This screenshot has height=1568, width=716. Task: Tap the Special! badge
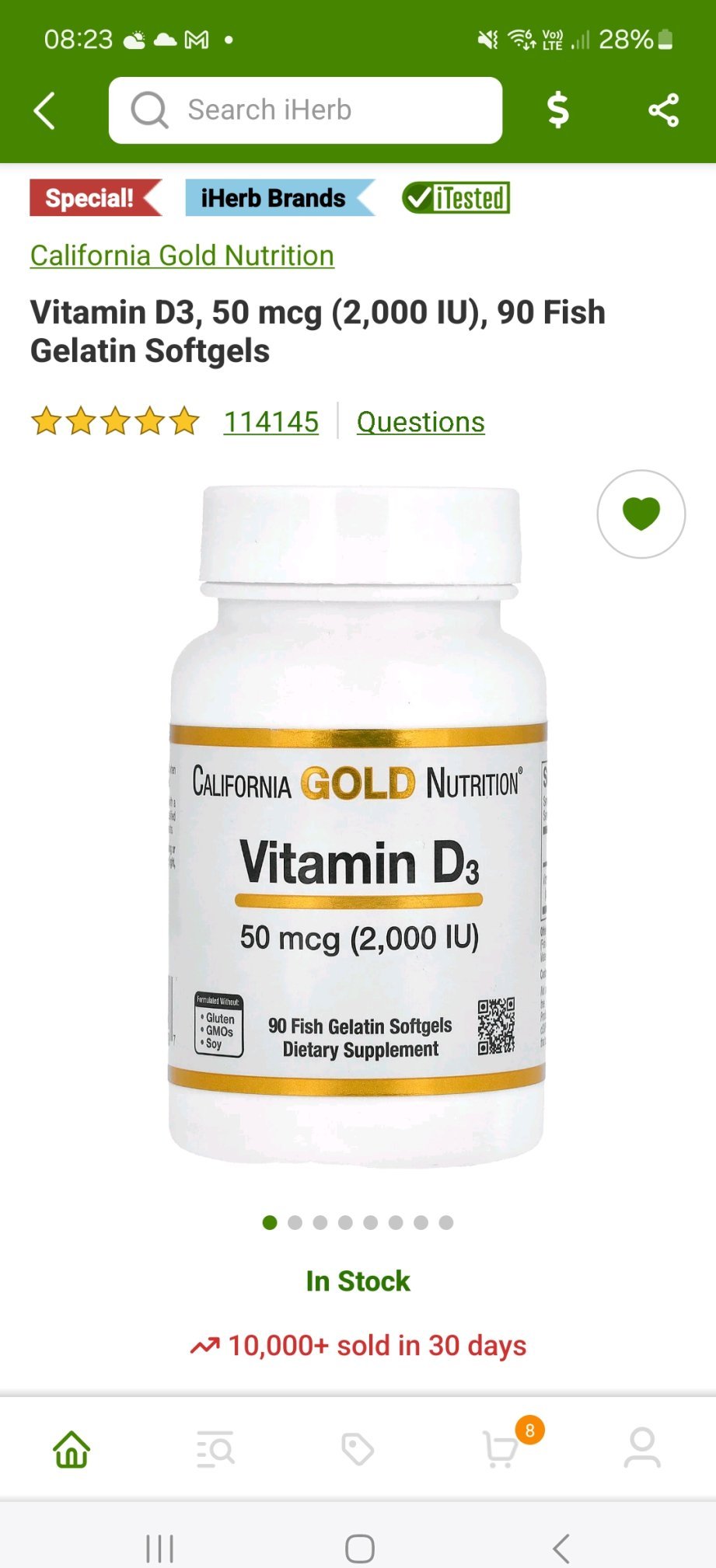(92, 198)
